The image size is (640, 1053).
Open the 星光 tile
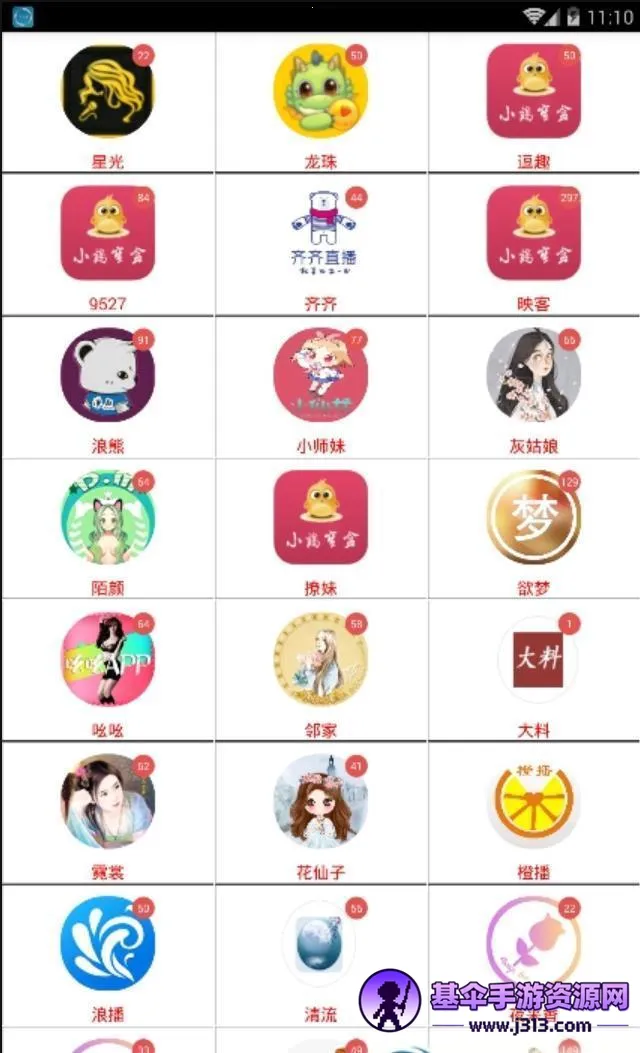tap(107, 102)
